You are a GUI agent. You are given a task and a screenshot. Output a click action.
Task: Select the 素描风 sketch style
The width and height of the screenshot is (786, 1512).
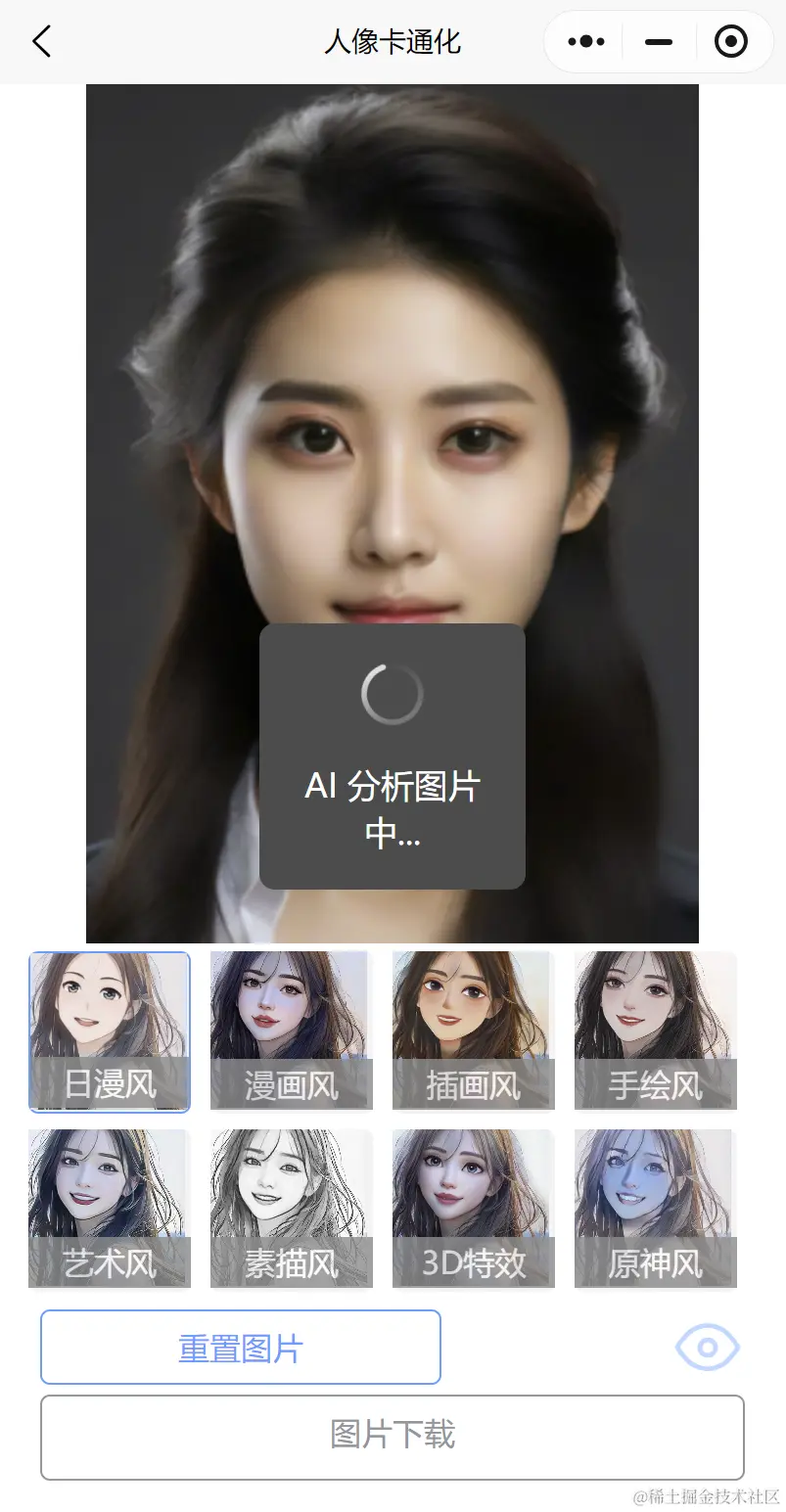click(292, 1210)
